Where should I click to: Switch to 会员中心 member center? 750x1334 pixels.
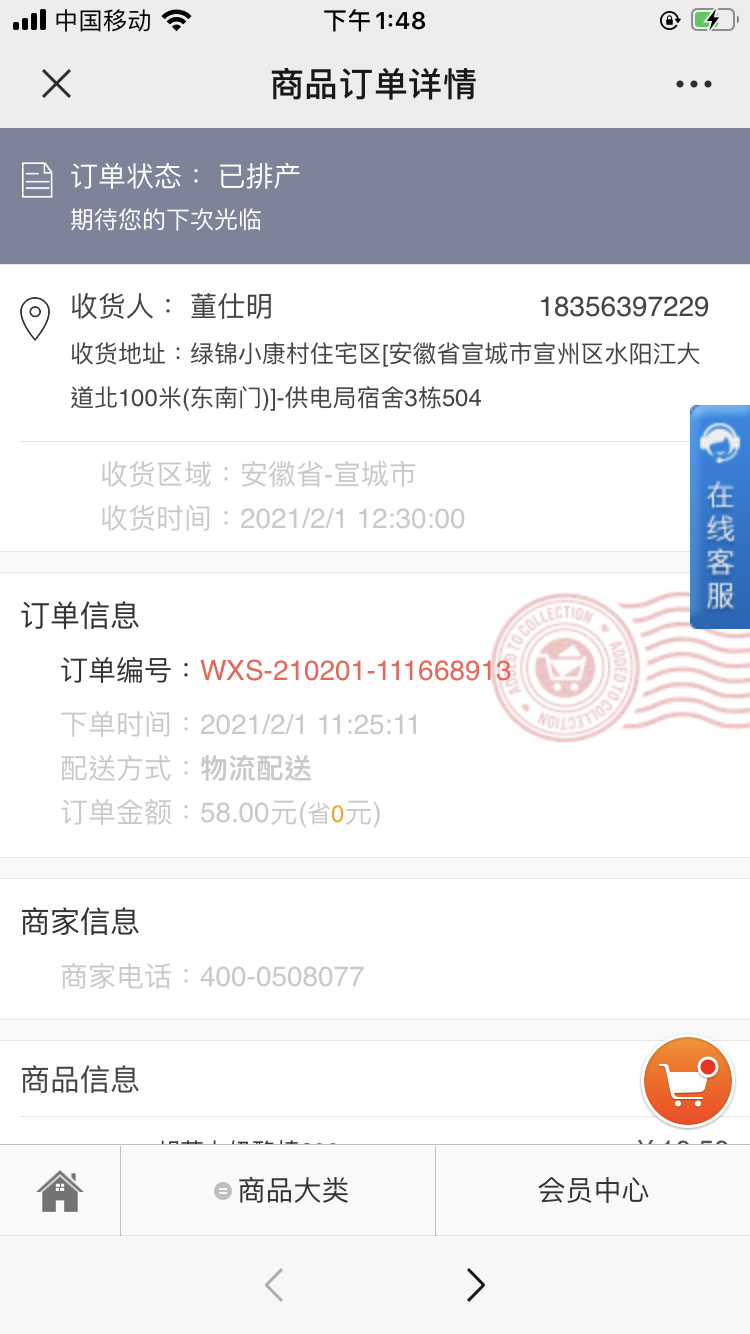pos(593,1190)
